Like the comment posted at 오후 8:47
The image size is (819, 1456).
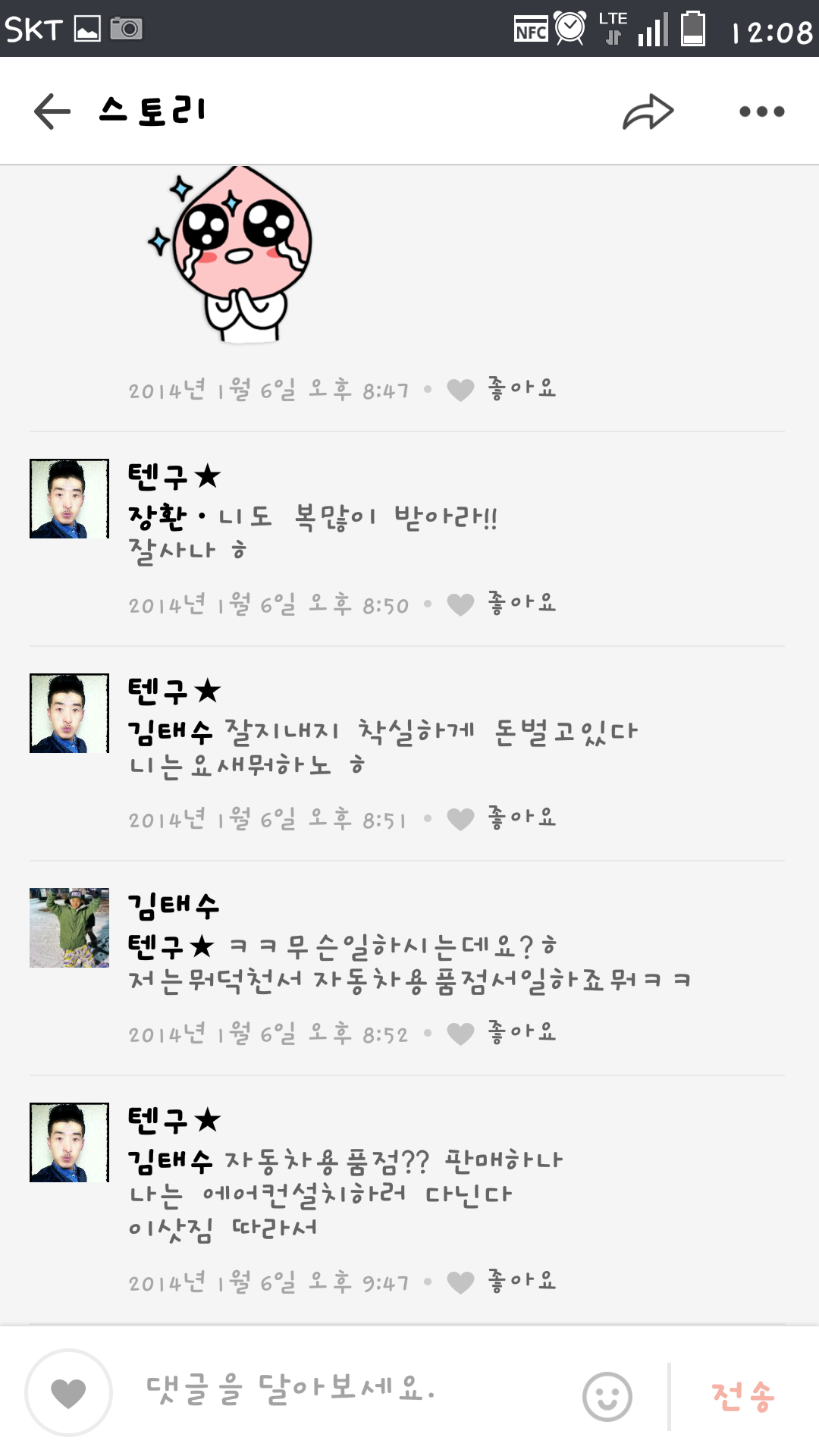click(x=502, y=390)
